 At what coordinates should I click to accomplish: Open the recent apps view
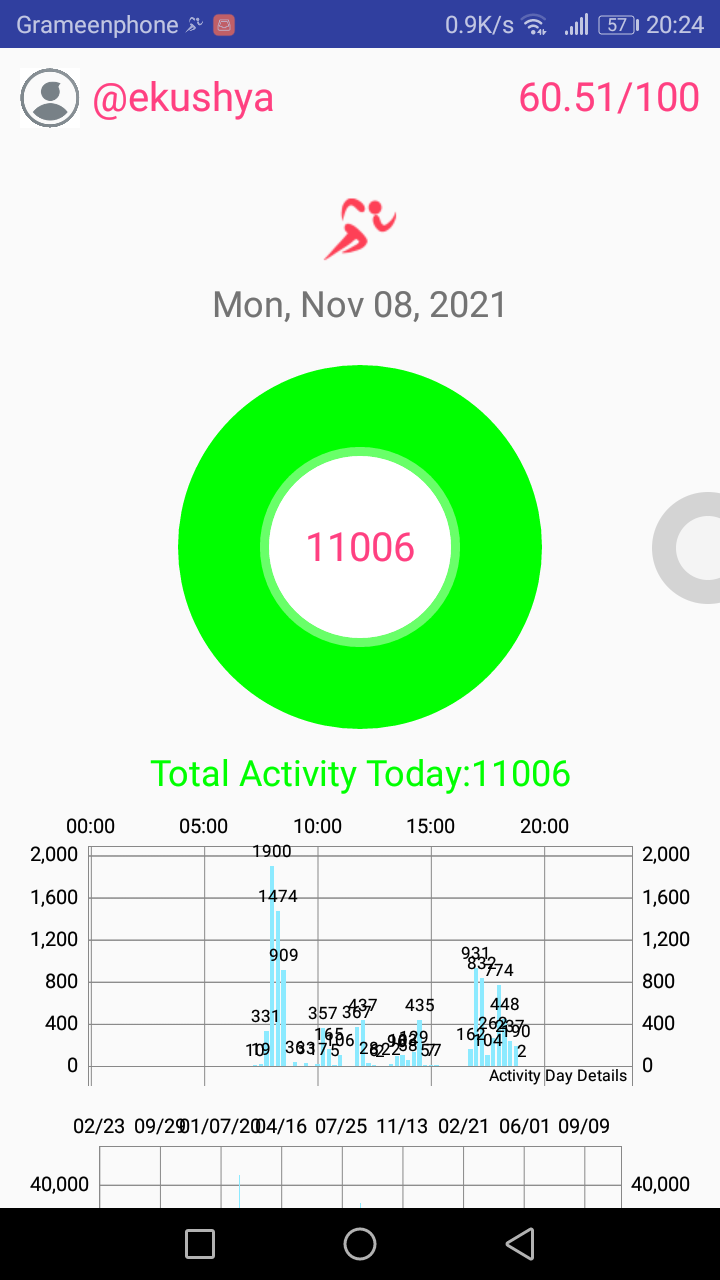(x=200, y=1244)
